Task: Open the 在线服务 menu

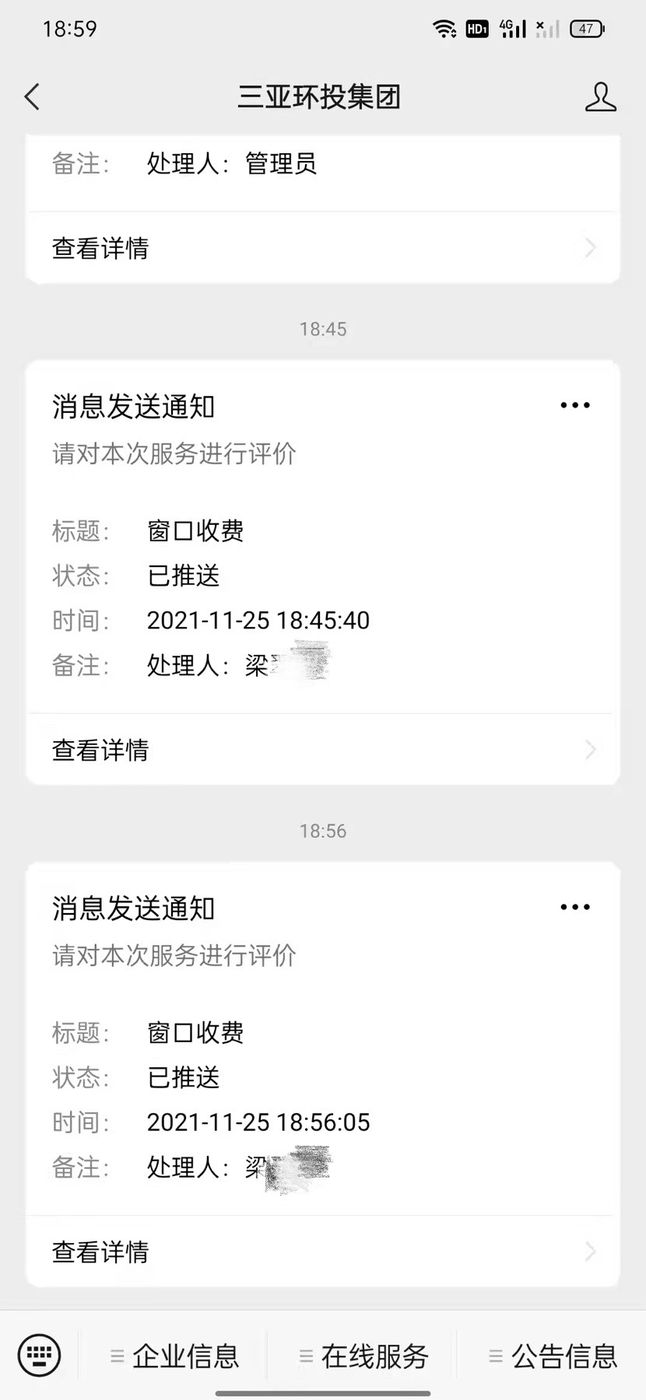Action: click(x=364, y=1356)
